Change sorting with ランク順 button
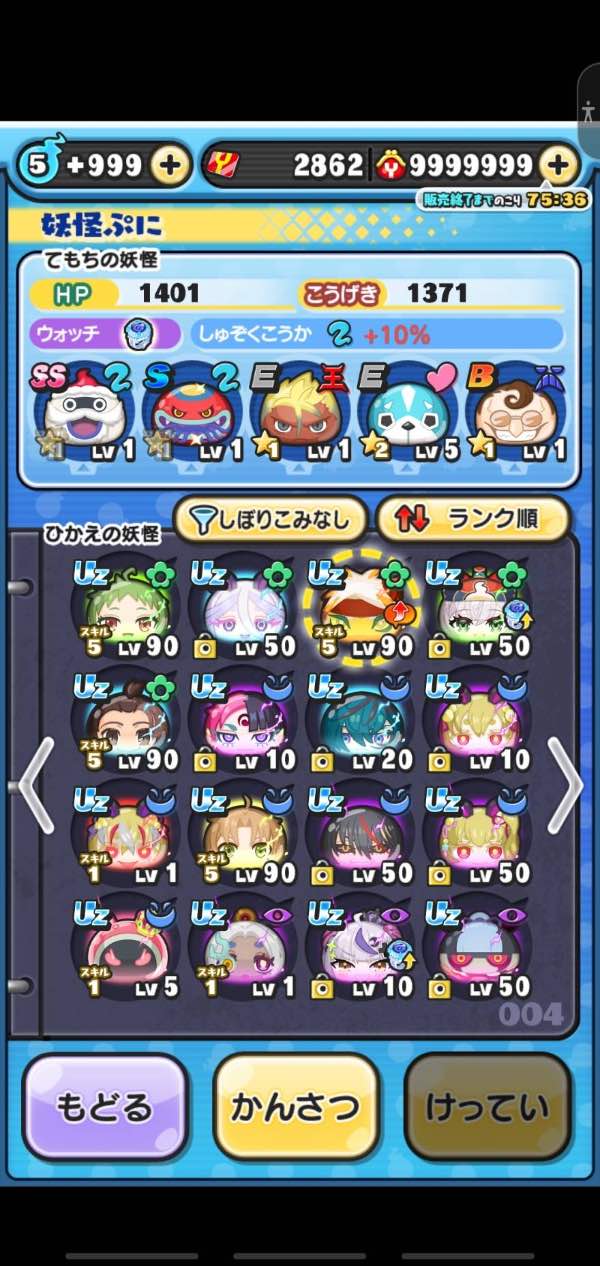The width and height of the screenshot is (600, 1266). click(472, 519)
